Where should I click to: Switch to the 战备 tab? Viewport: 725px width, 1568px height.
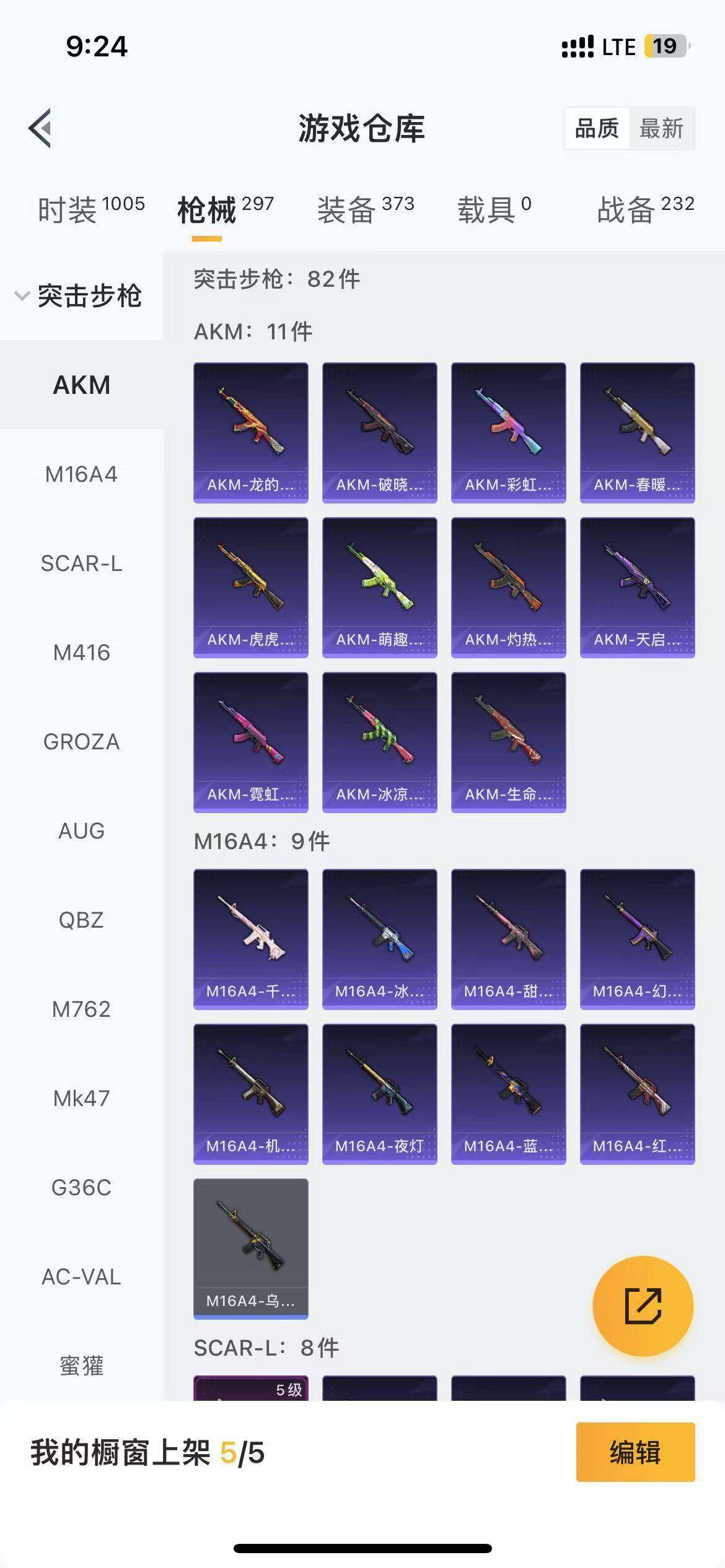(644, 209)
